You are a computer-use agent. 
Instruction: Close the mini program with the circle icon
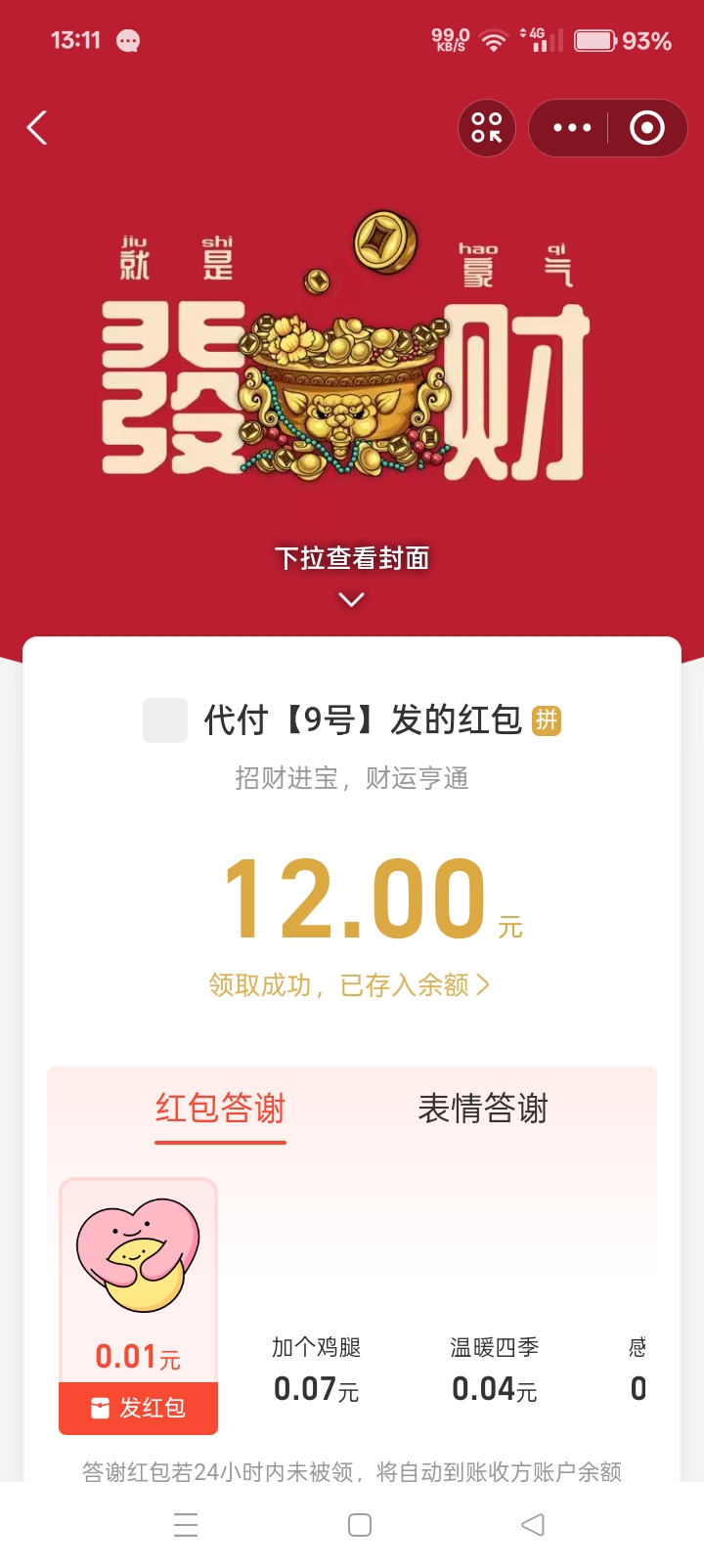pyautogui.click(x=646, y=128)
